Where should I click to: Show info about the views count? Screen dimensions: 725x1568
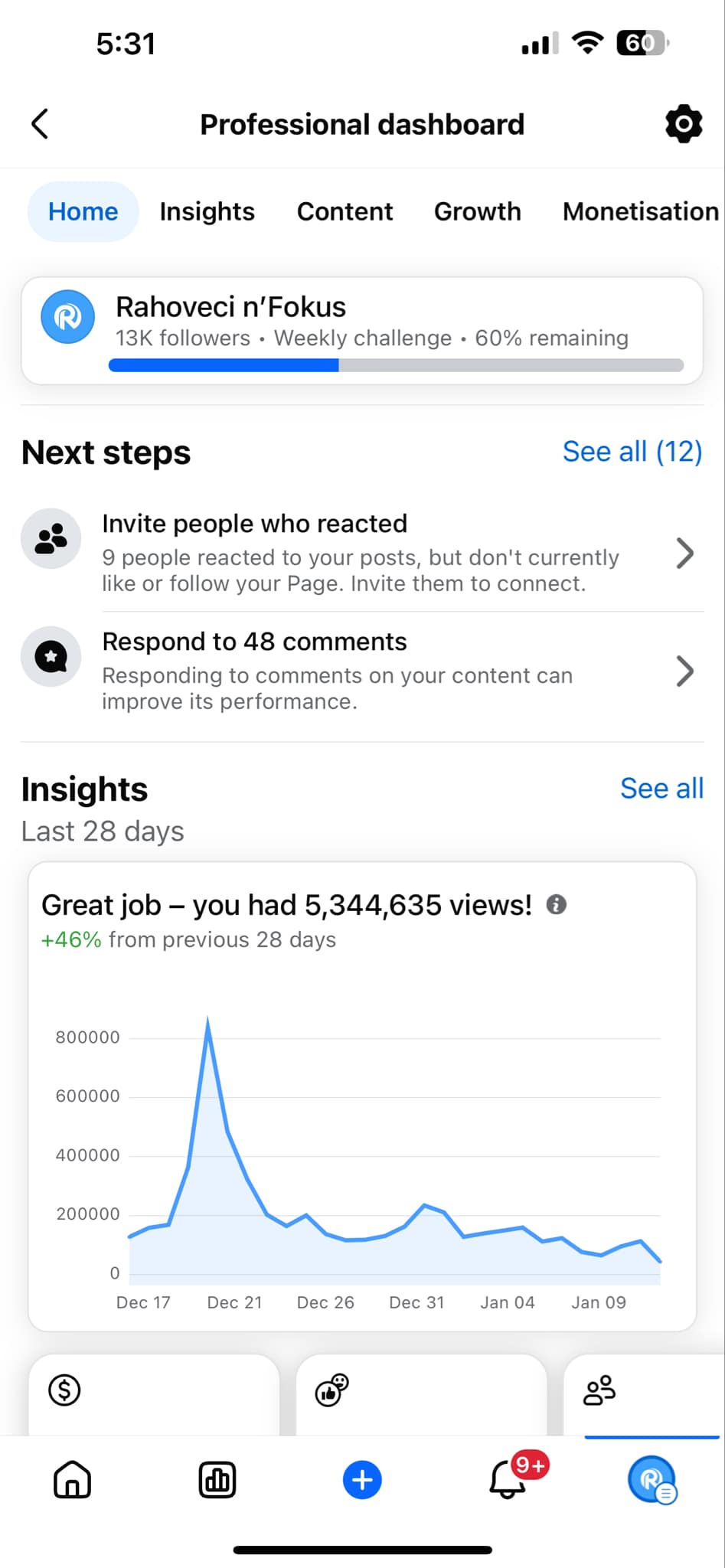[557, 905]
